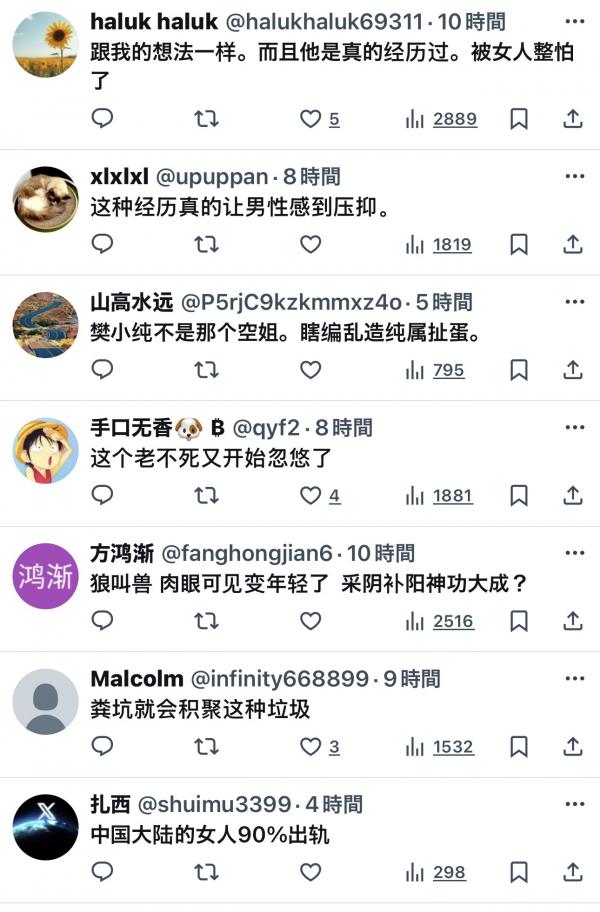Share 山高水远's reply
The image size is (600, 912).
(573, 370)
